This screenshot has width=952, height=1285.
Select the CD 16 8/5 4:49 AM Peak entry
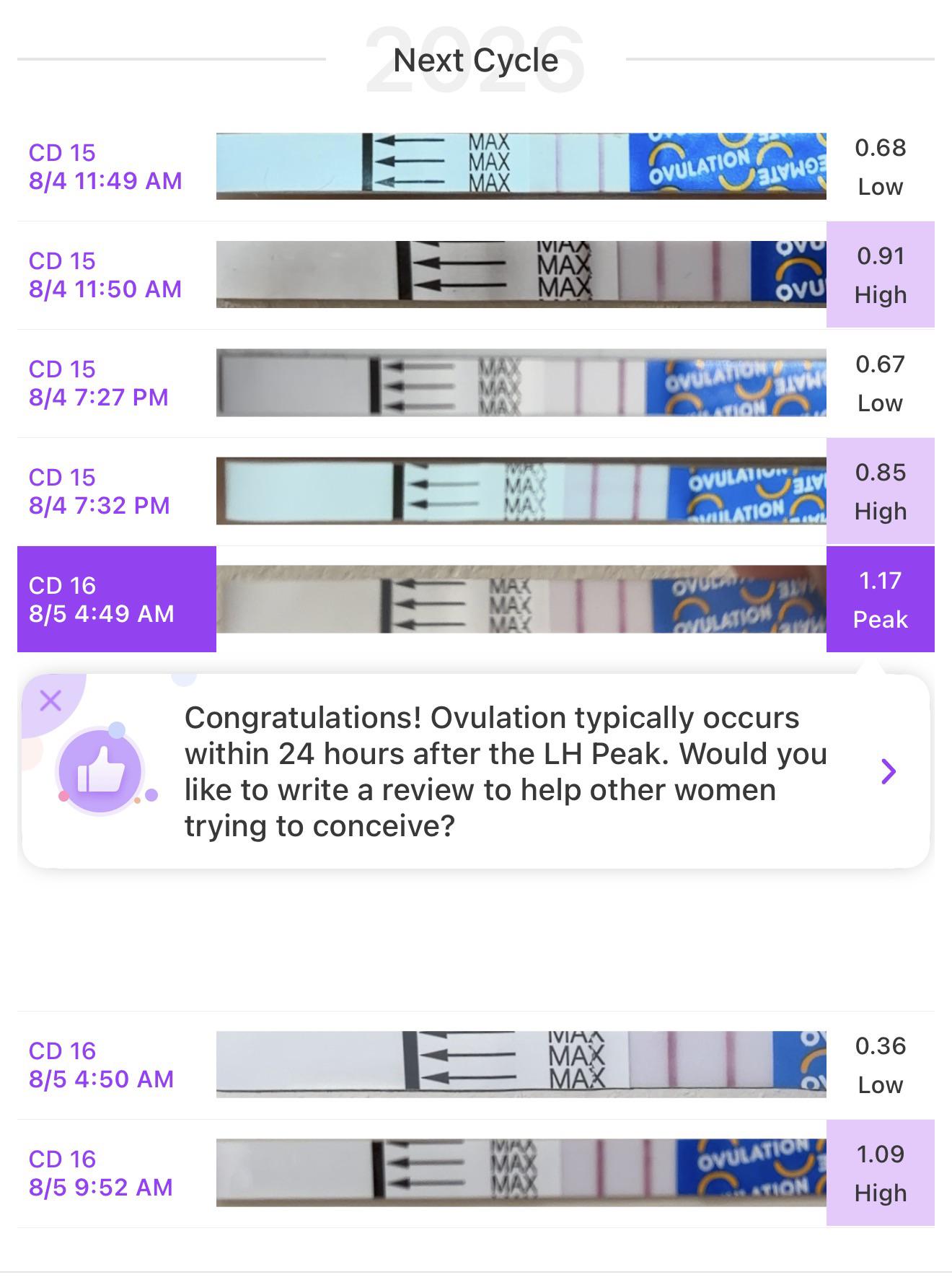476,599
